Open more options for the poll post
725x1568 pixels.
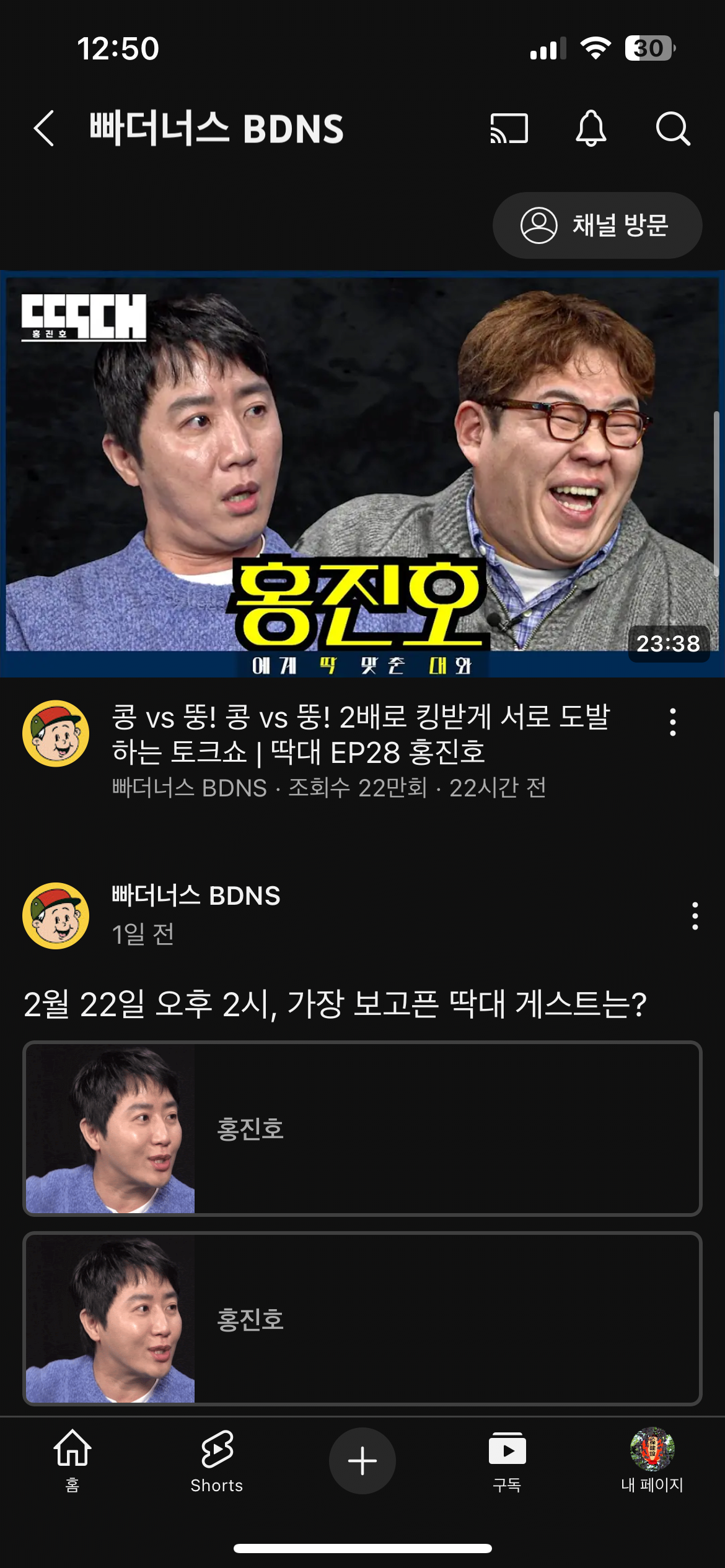point(695,916)
